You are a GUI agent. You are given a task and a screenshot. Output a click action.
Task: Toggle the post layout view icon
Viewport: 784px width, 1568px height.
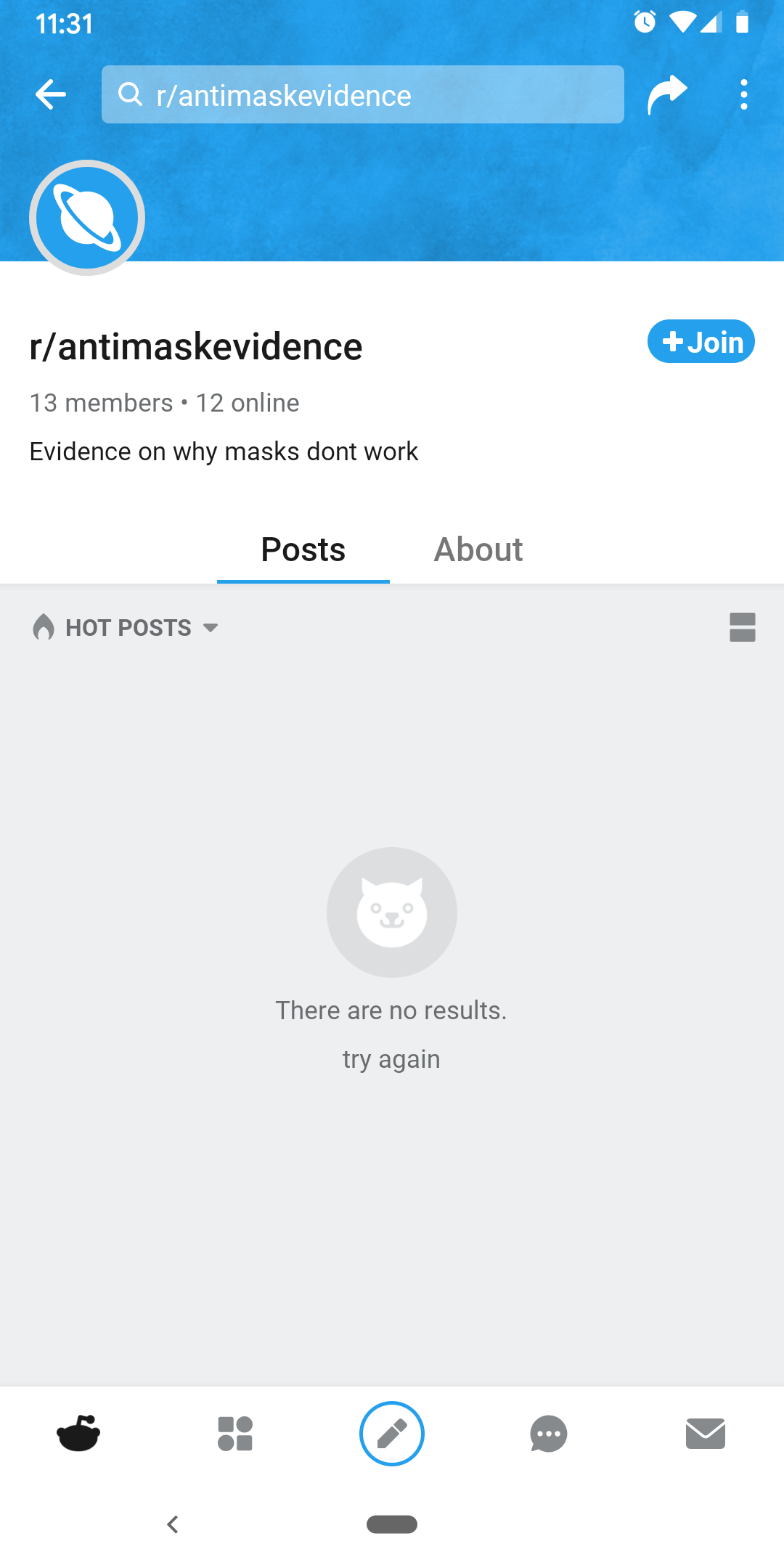[742, 629]
